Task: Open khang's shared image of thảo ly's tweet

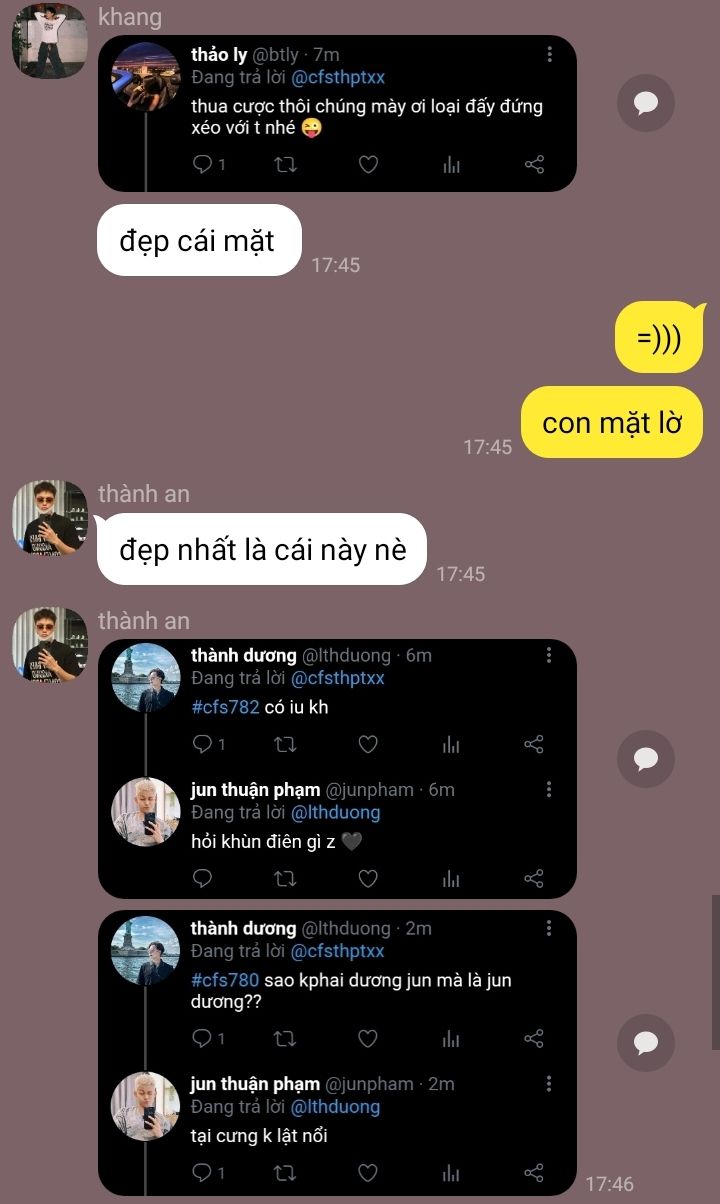Action: coord(337,113)
